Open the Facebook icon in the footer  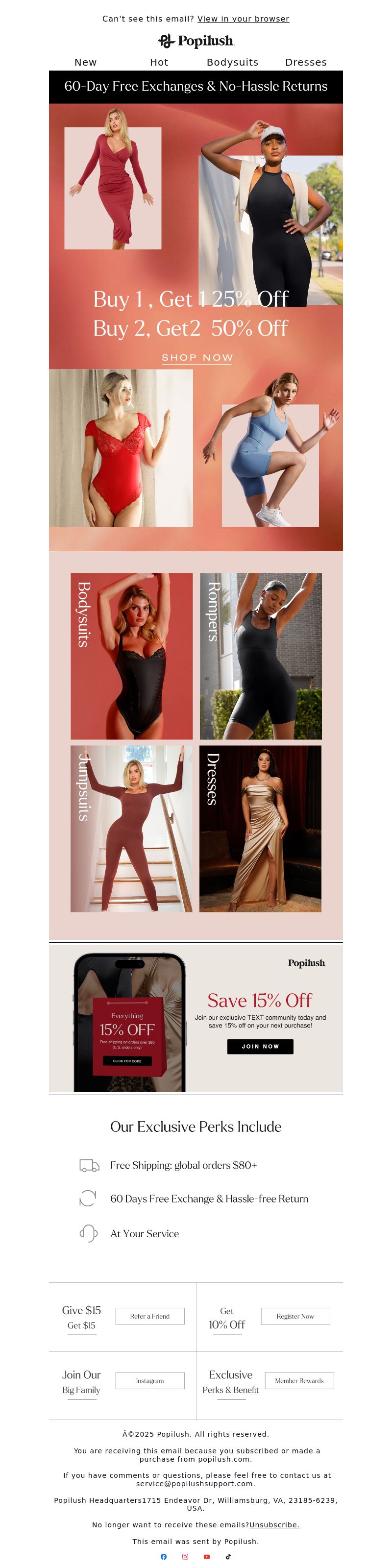[163, 1556]
